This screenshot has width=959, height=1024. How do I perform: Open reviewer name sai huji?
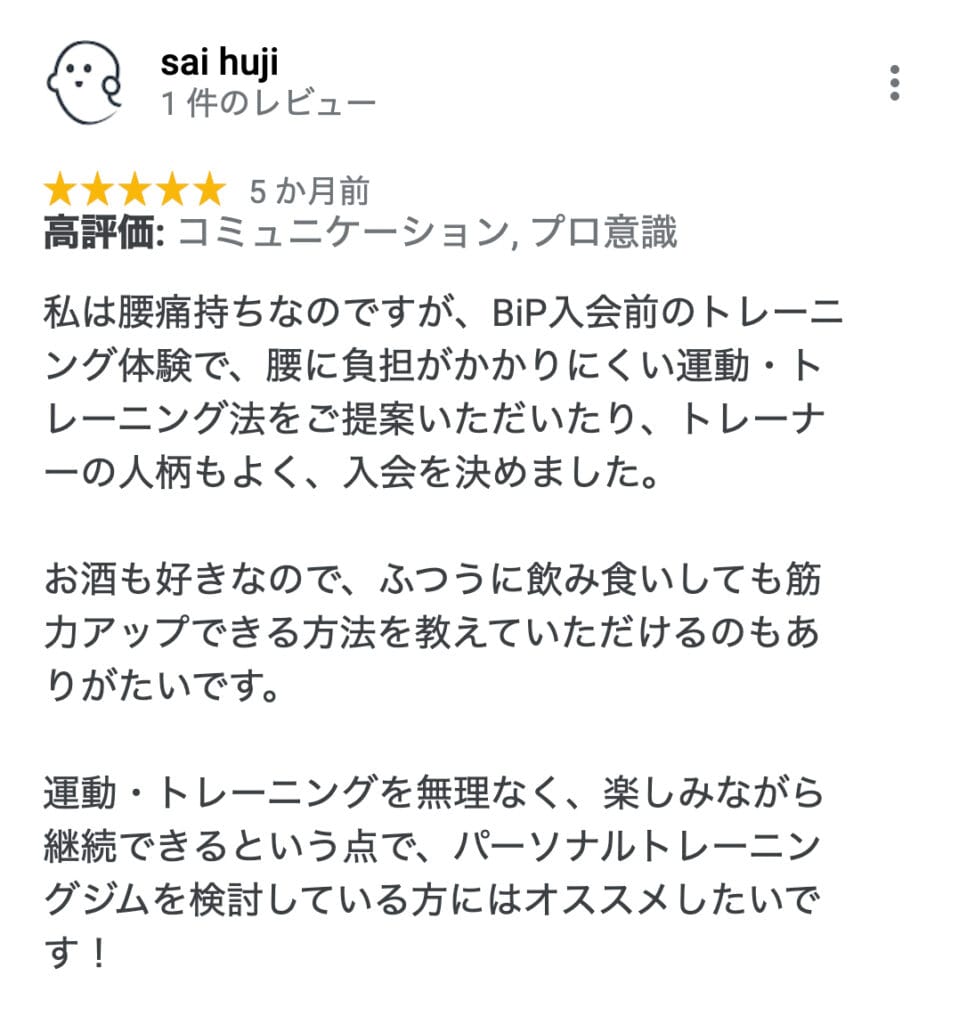pos(219,62)
